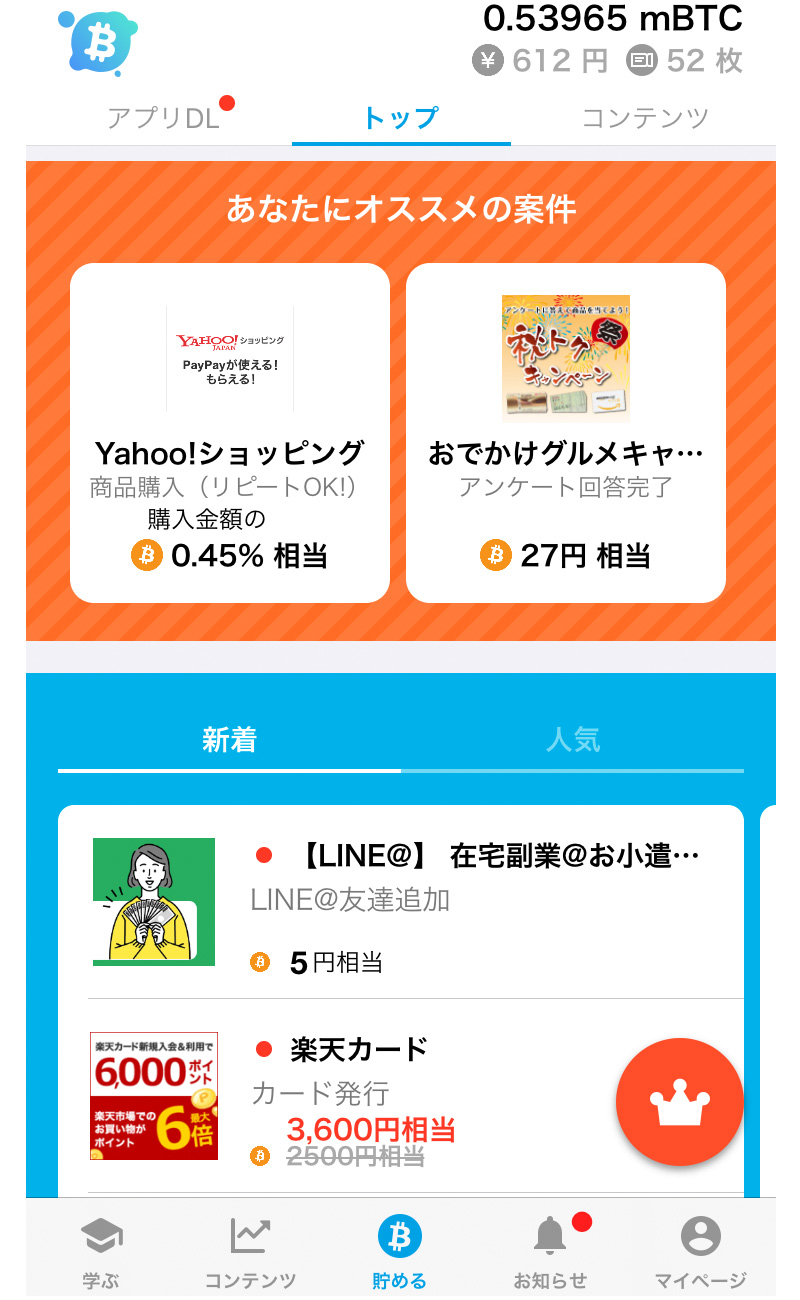Tap the 楽天カード 6,000ポイント banner thumbnail
Screen dimensions: 800x1300
(x=153, y=1096)
